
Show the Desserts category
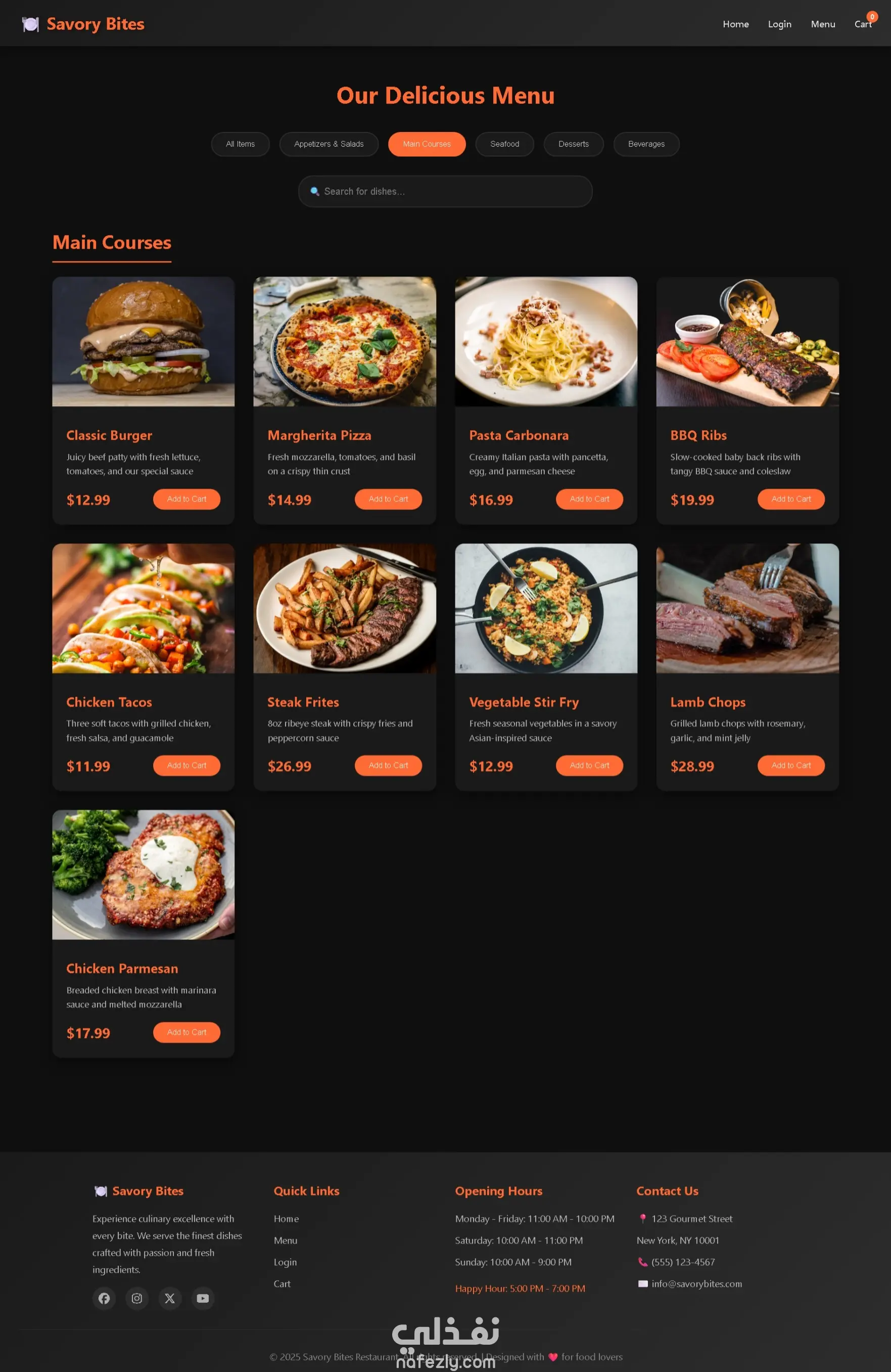click(573, 144)
